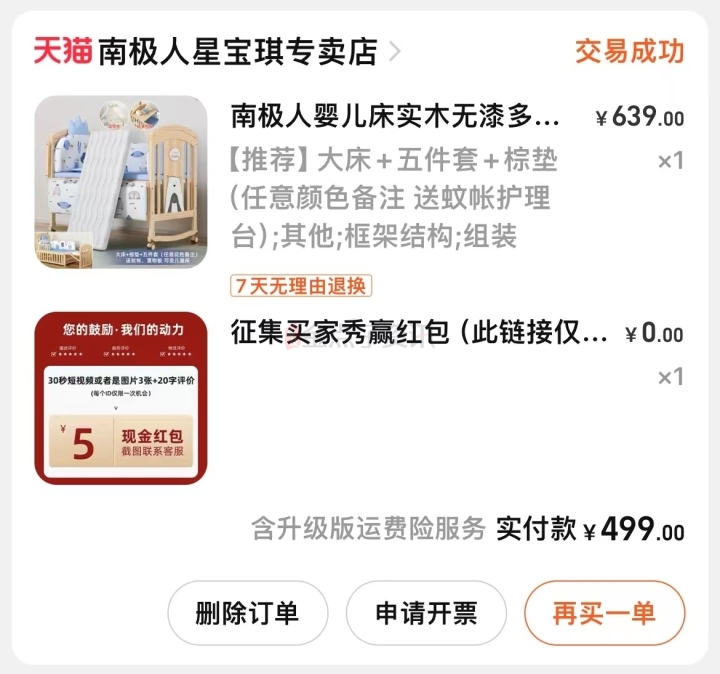Tap the 删除订单 button
The width and height of the screenshot is (720, 674).
(247, 613)
